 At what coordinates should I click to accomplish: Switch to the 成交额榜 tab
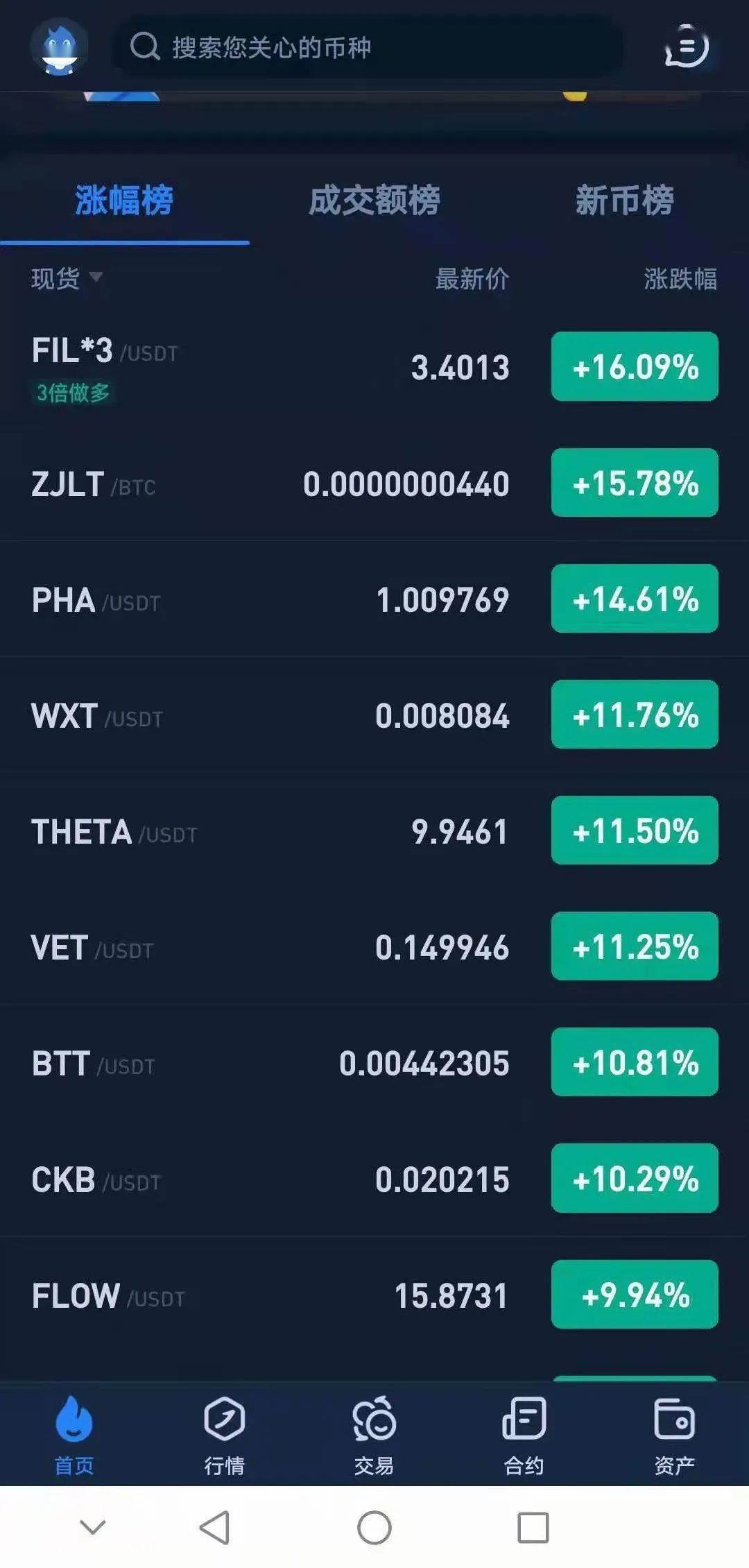tap(374, 201)
